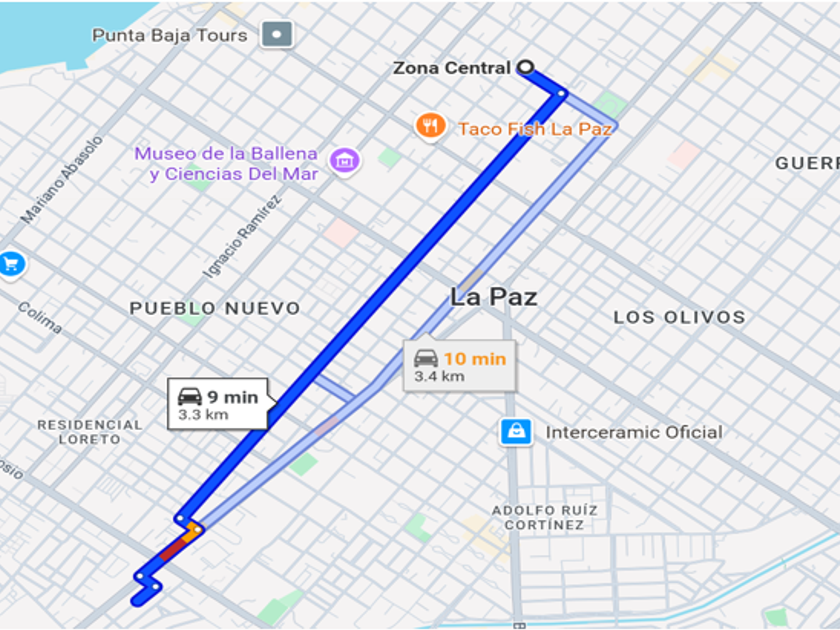This screenshot has width=840, height=630.
Task: Select the 9 min route callout
Action: tap(217, 404)
